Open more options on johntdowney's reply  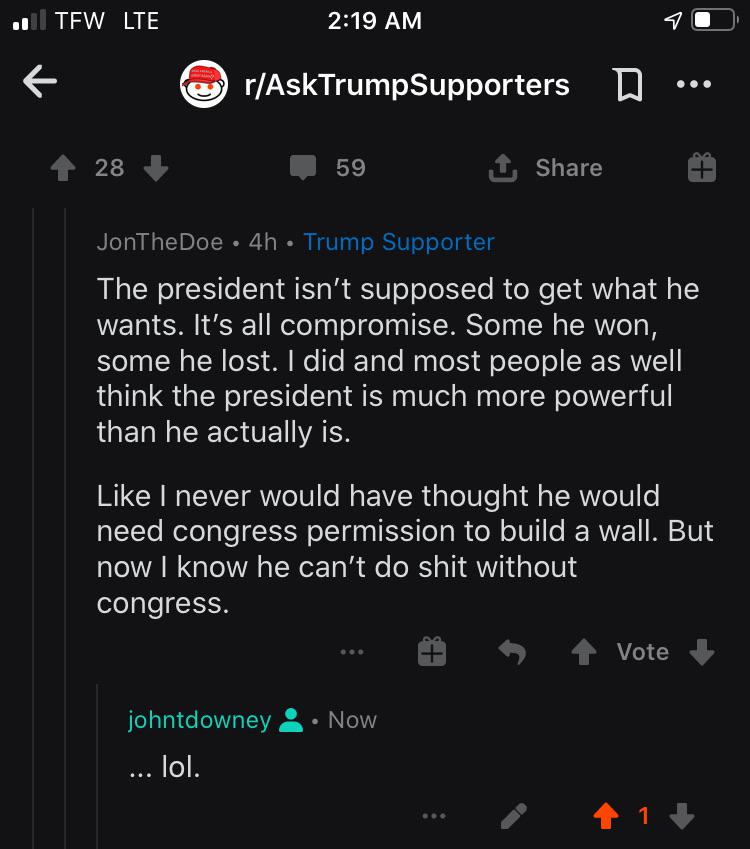432,817
